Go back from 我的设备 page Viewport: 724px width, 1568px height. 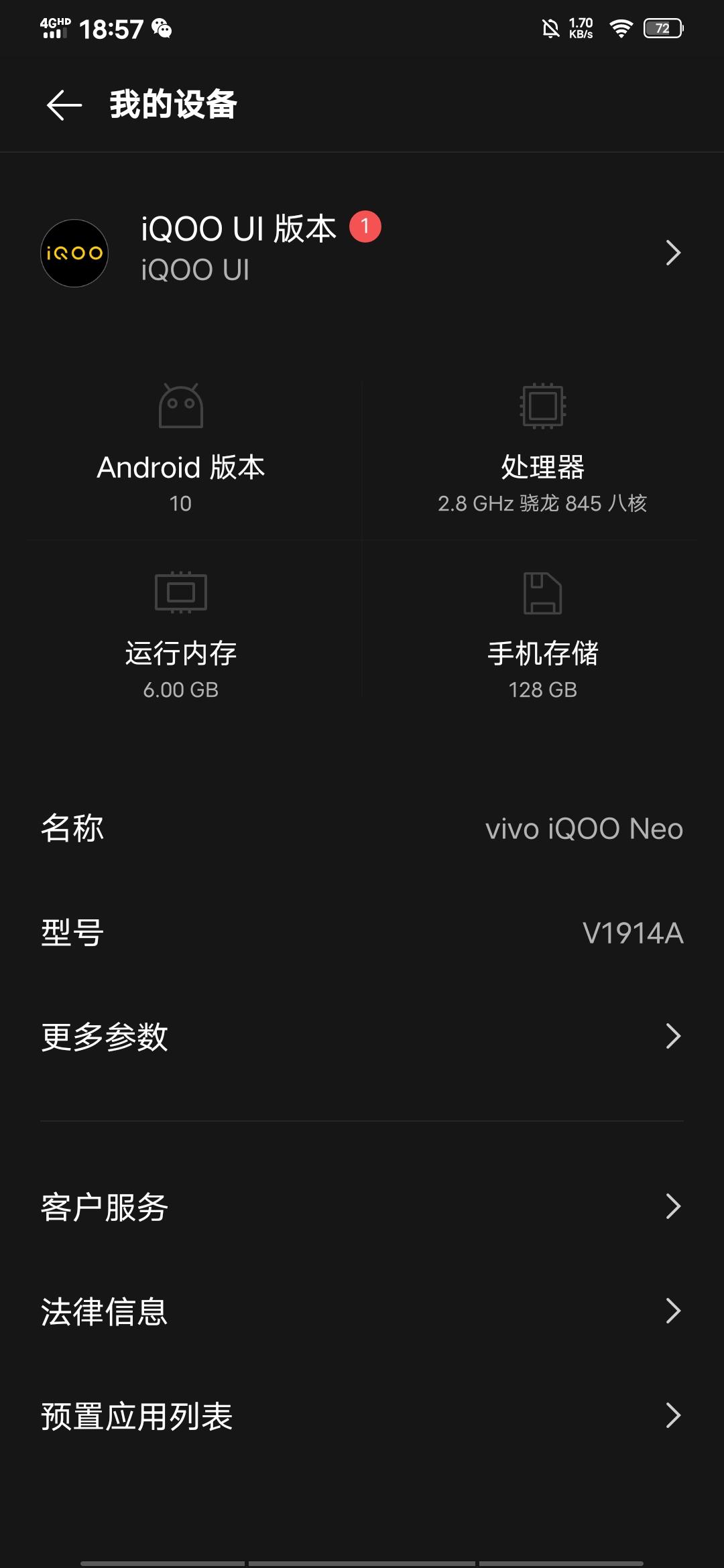click(64, 105)
